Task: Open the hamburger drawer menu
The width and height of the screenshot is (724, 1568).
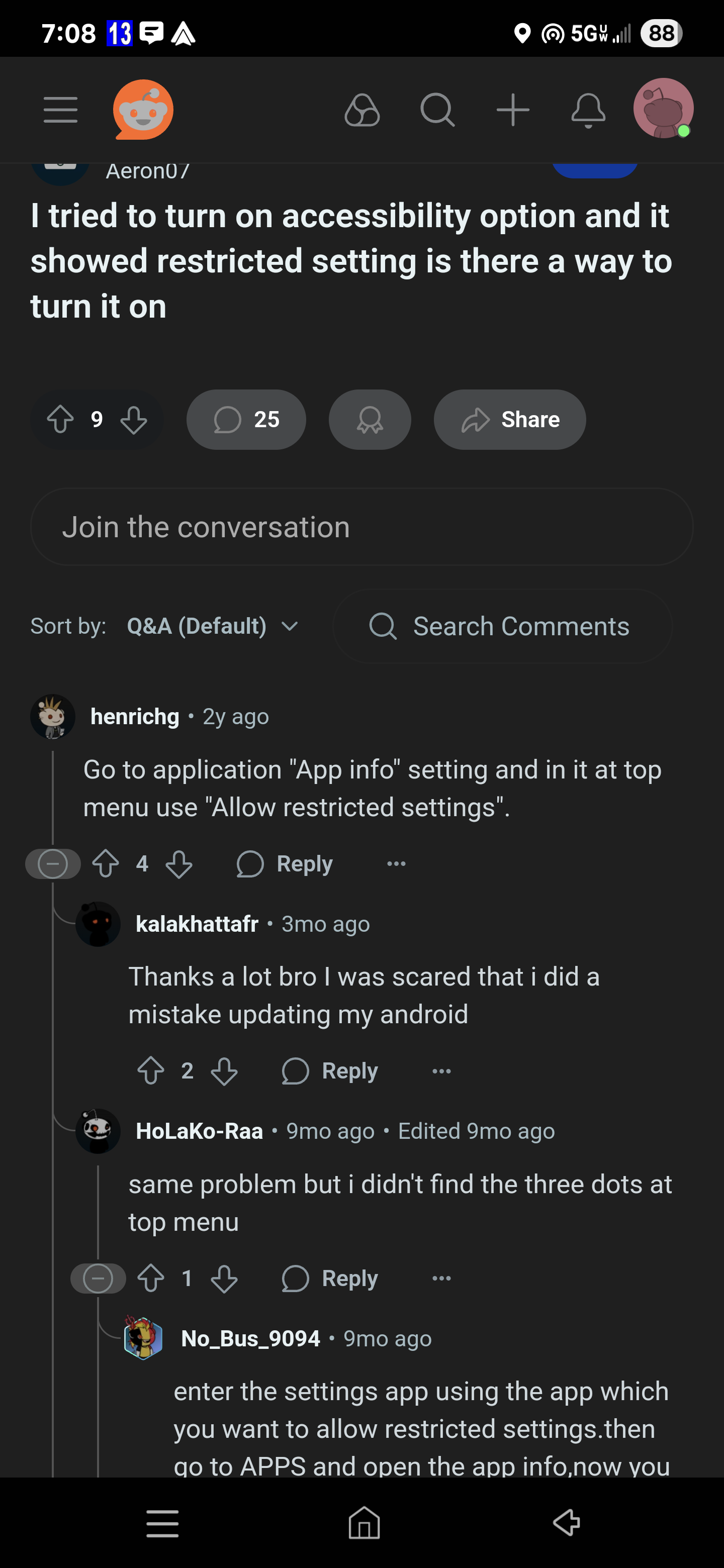Action: [x=60, y=110]
